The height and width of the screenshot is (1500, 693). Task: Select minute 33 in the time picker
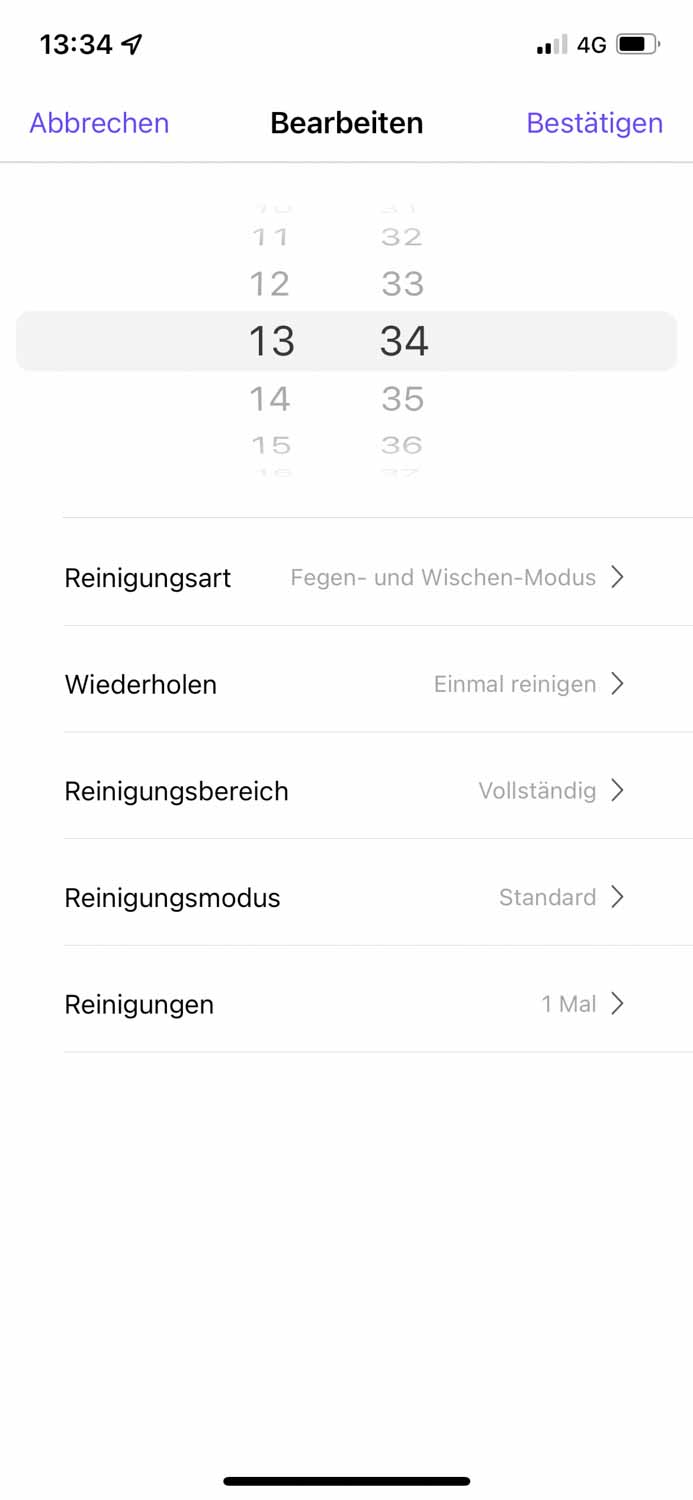(403, 284)
